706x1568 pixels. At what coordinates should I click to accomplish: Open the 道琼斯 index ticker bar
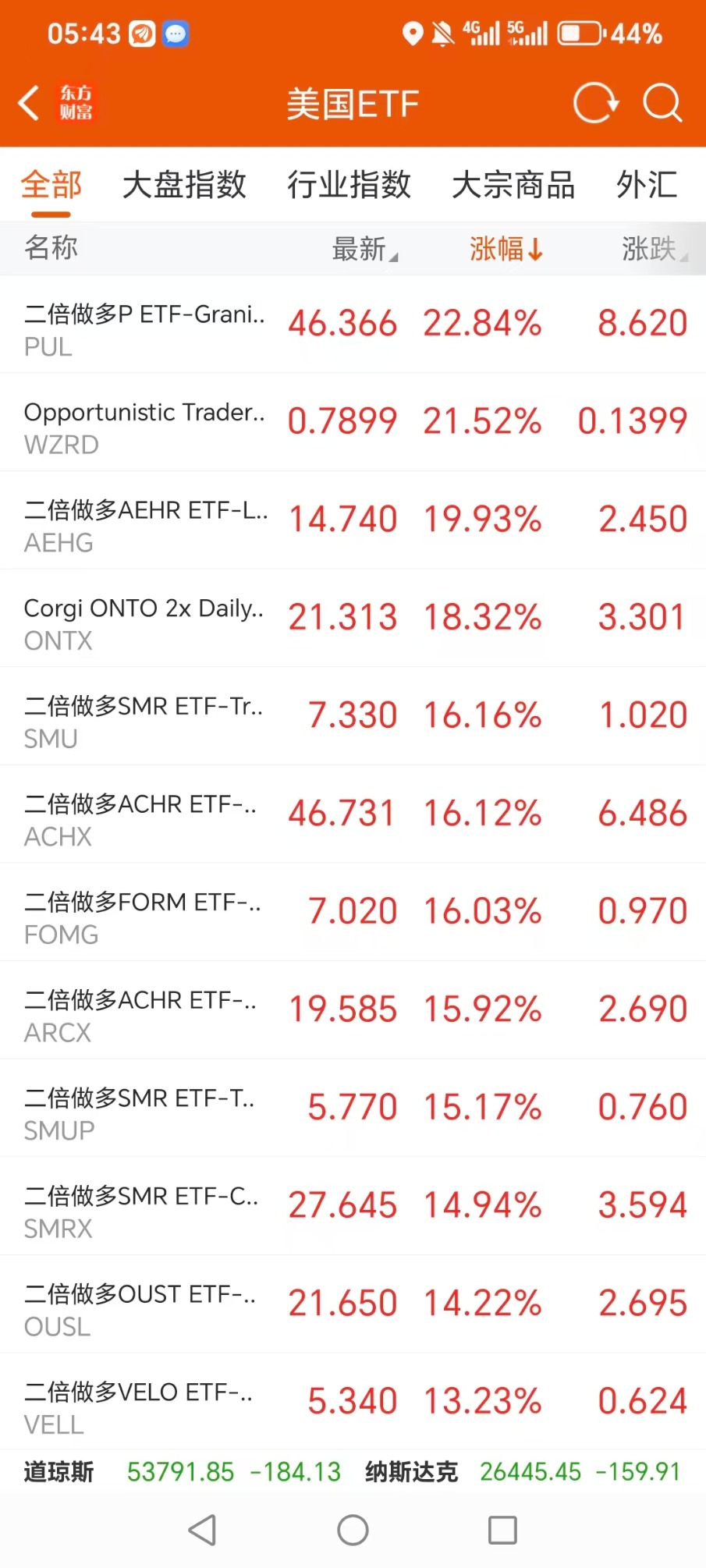(x=183, y=1472)
